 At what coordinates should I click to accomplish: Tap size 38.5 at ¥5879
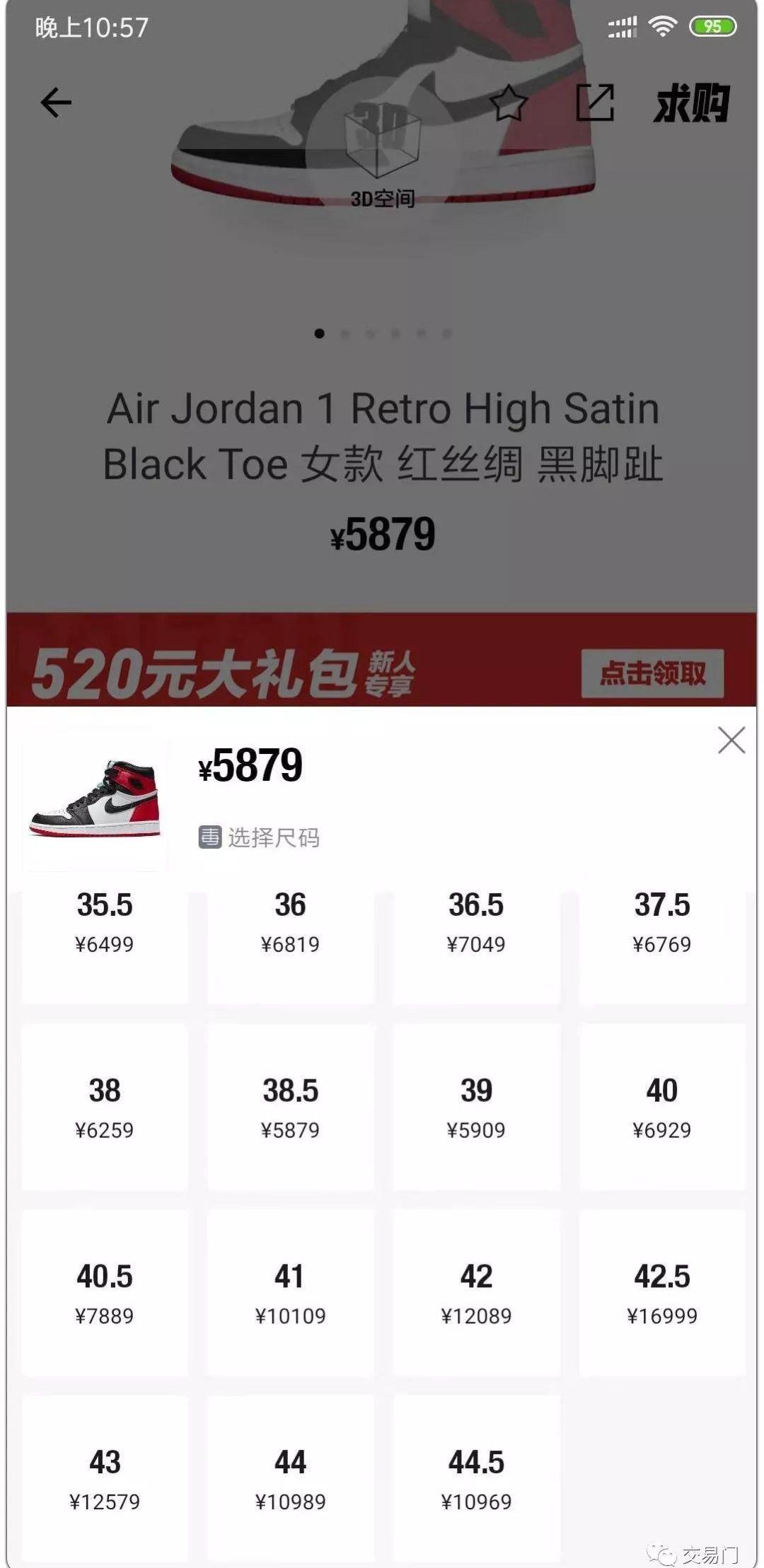tap(290, 1107)
